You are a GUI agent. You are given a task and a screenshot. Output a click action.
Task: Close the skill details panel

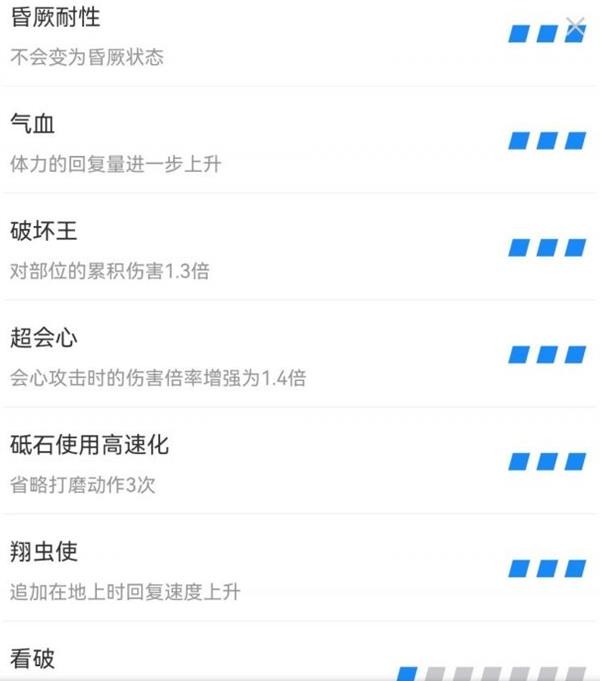click(575, 27)
